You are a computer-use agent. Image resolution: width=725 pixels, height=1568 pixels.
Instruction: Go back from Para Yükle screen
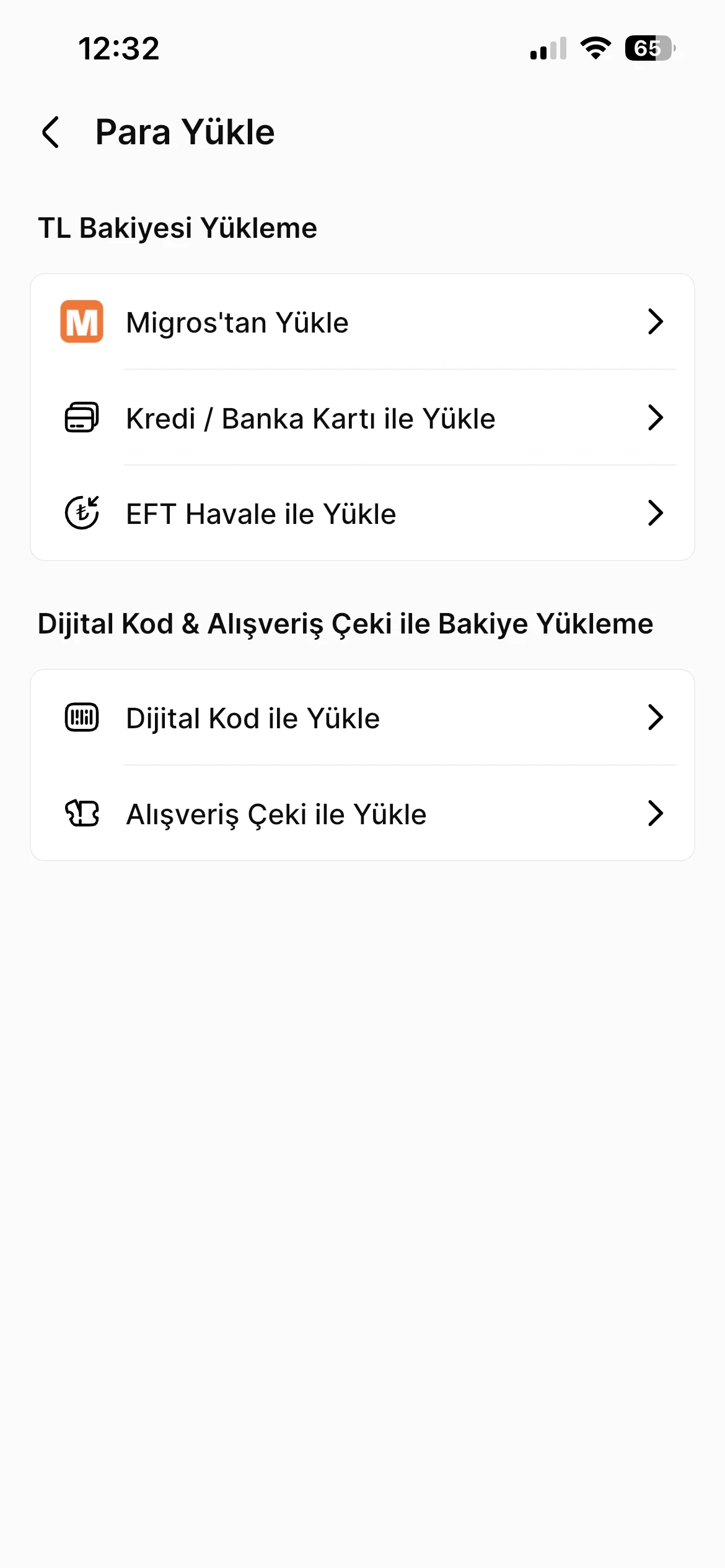[51, 132]
